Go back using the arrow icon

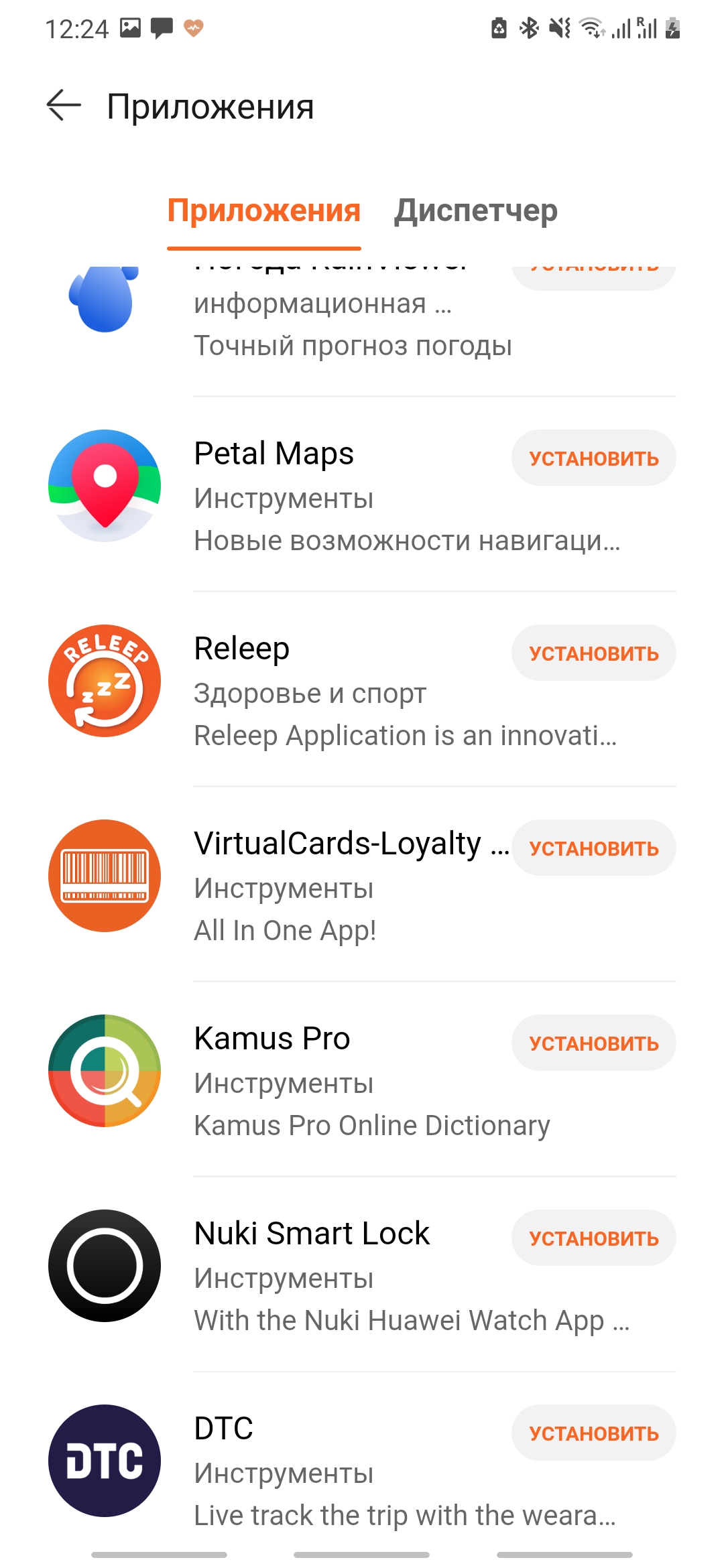tap(64, 106)
